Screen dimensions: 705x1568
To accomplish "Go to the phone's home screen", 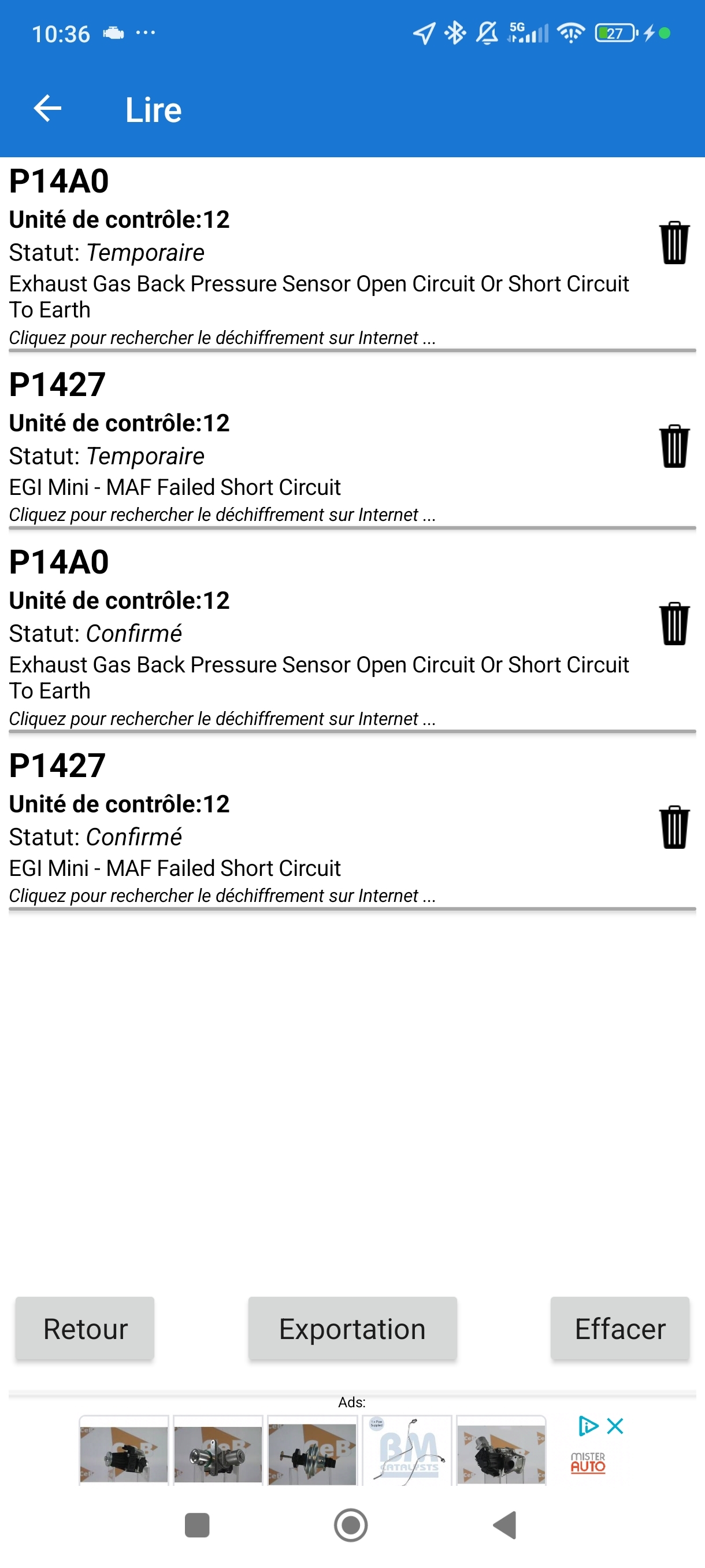I will coord(351,1525).
